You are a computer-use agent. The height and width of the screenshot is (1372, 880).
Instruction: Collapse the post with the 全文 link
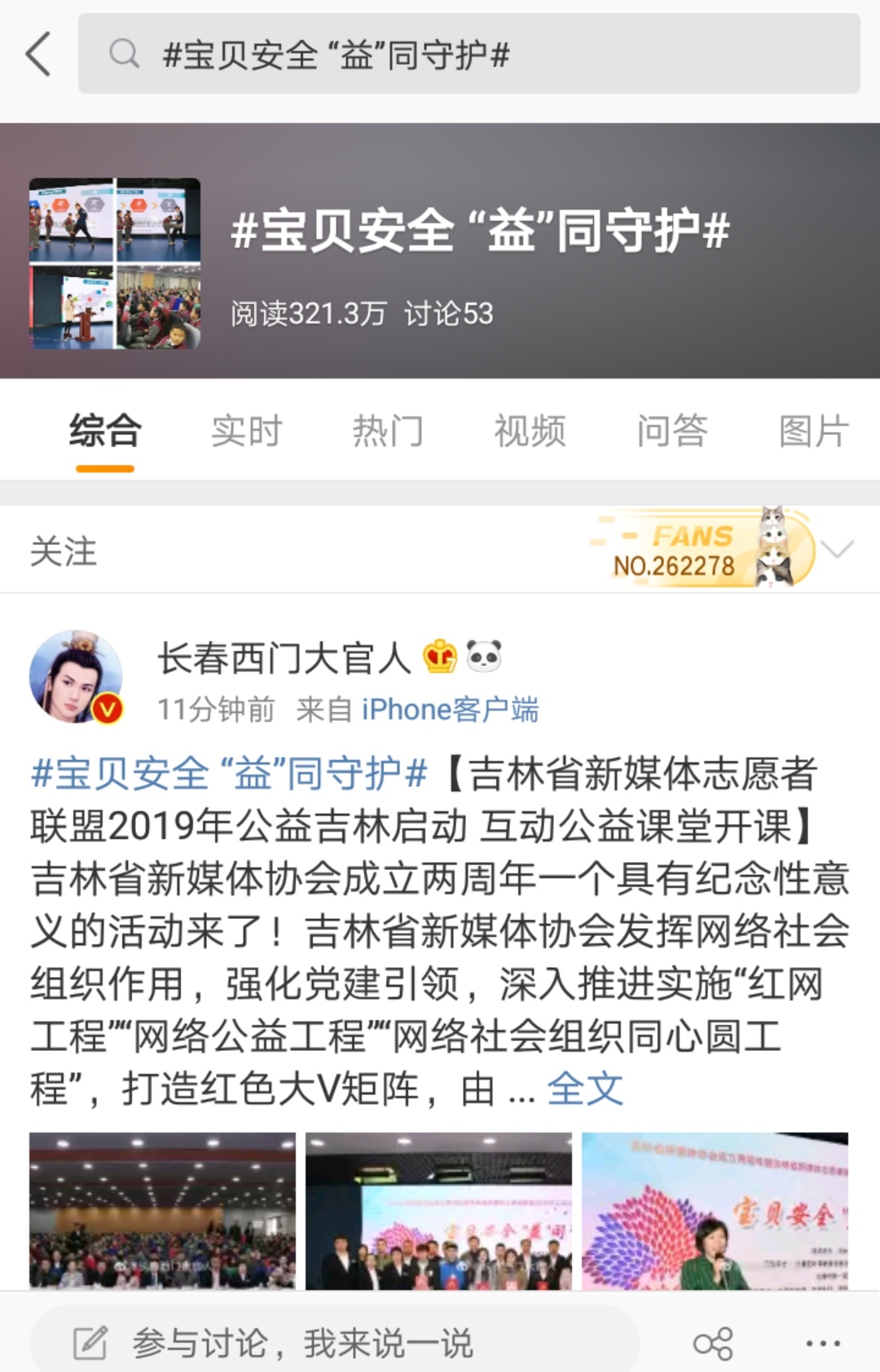point(584,1087)
